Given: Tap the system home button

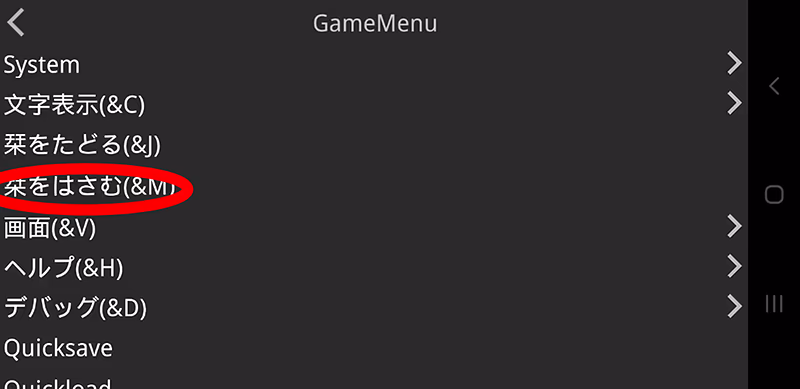Looking at the screenshot, I should pyautogui.click(x=774, y=194).
